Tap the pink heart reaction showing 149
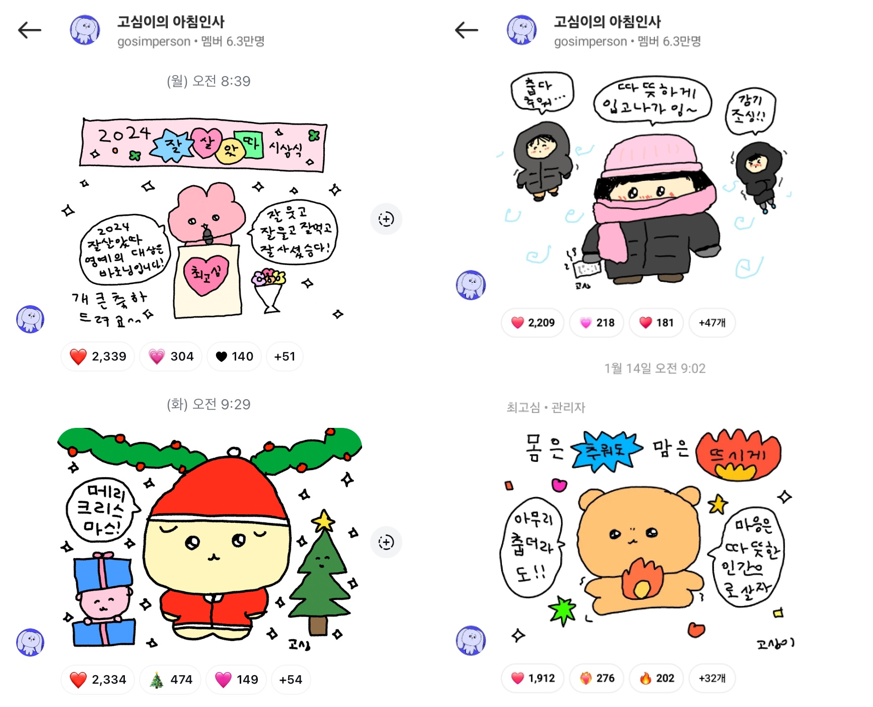 tap(236, 680)
